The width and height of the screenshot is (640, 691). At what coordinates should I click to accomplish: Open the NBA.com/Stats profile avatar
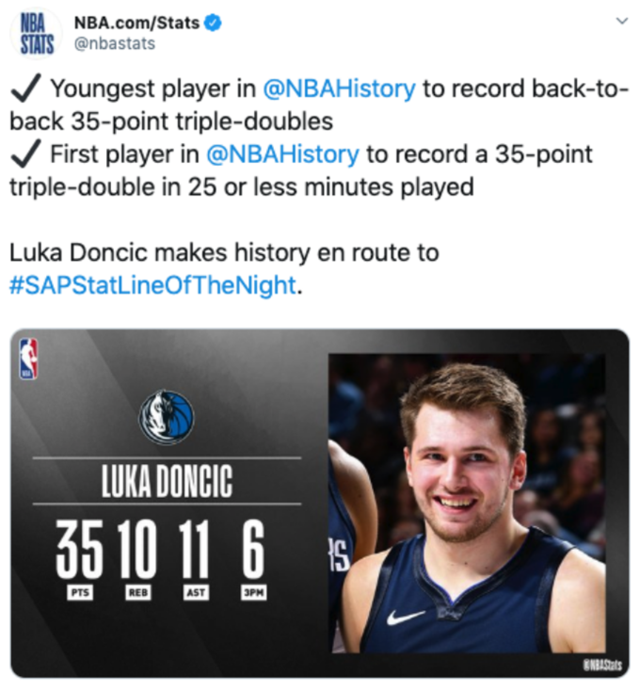point(37,33)
